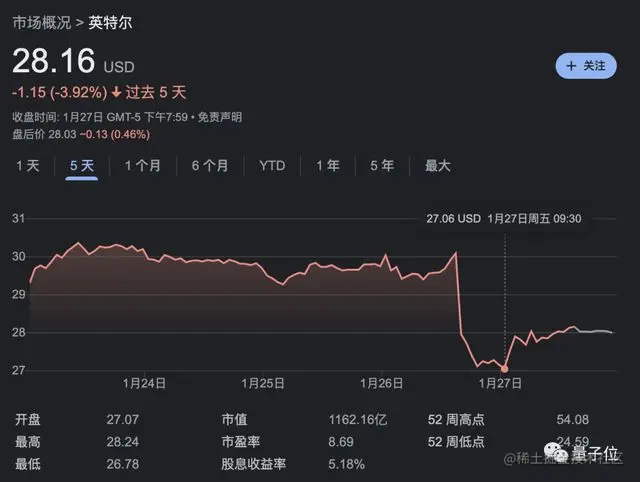
Task: Show the 6个月 price chart
Action: coord(210,165)
